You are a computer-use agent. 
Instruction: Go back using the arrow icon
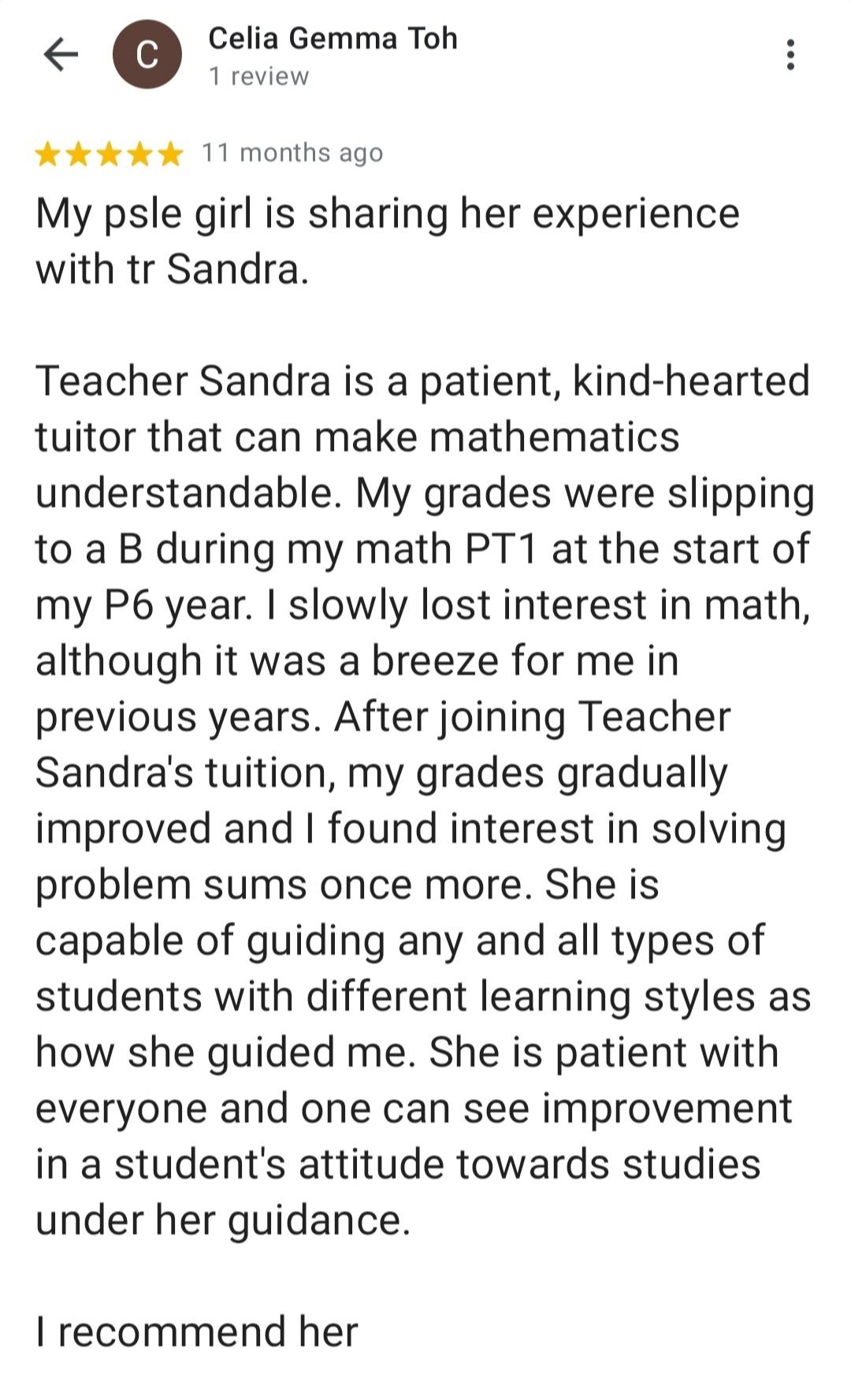tap(61, 54)
